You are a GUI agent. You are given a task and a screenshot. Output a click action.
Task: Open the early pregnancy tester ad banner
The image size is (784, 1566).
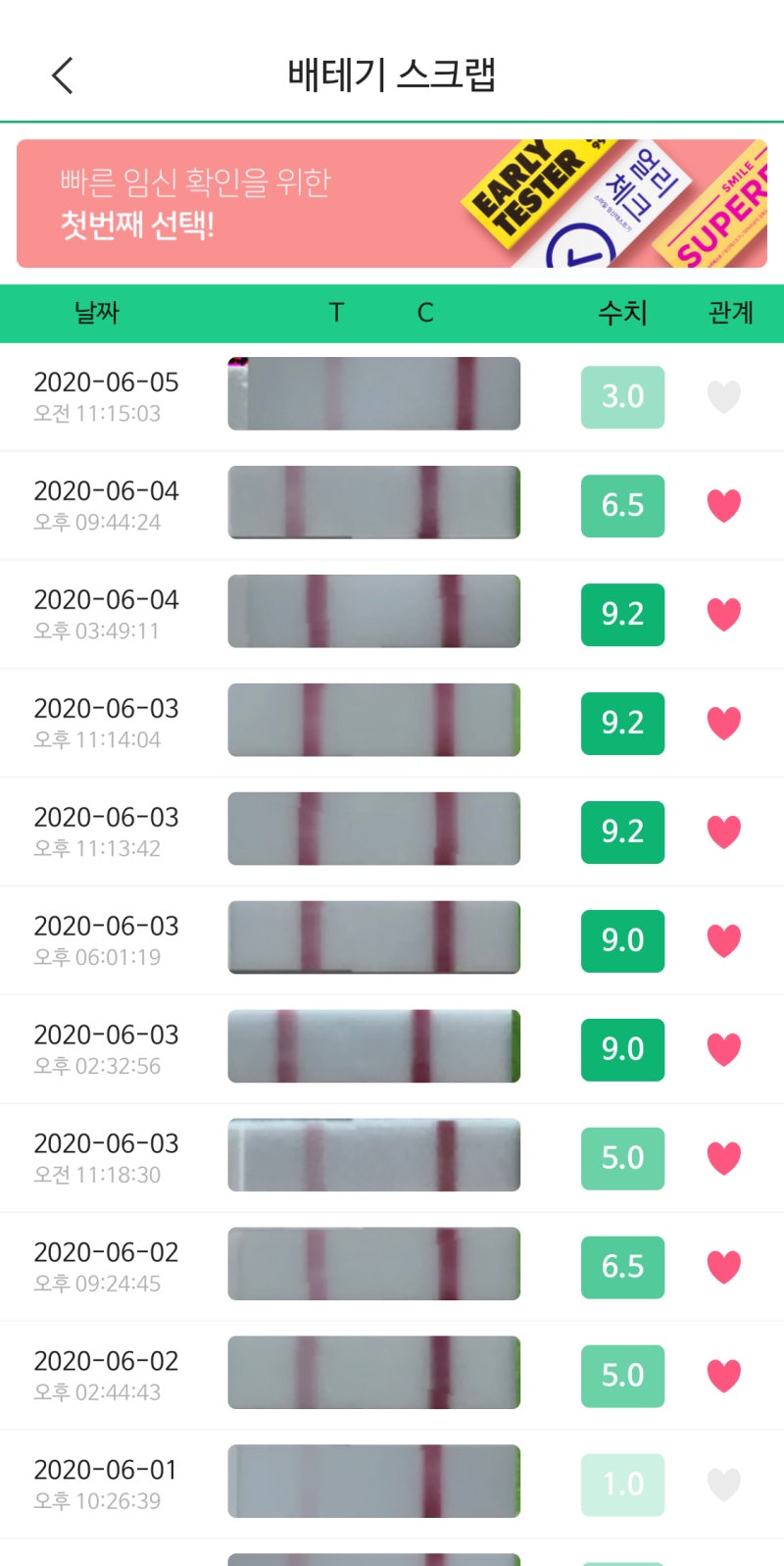(392, 203)
